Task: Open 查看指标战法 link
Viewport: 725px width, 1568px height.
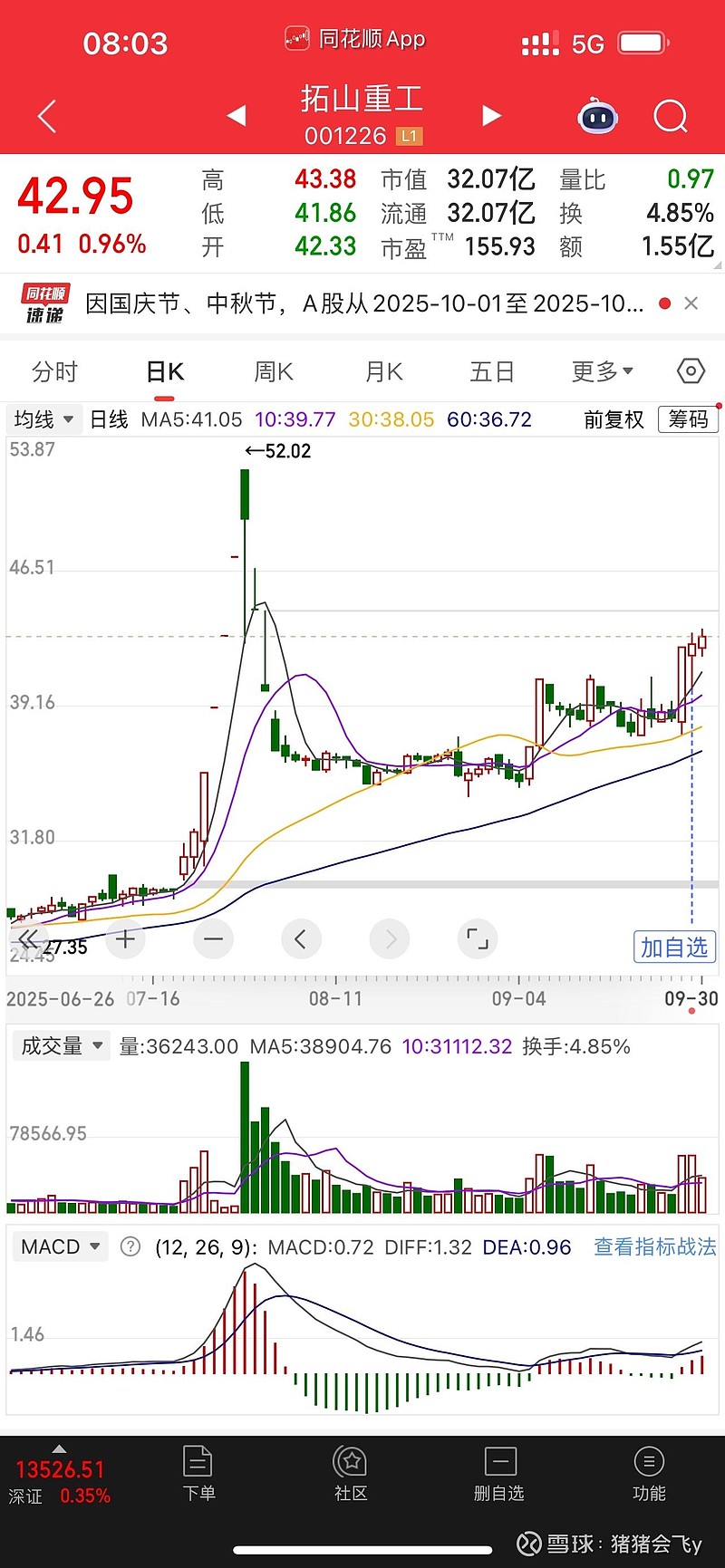Action: click(654, 1247)
